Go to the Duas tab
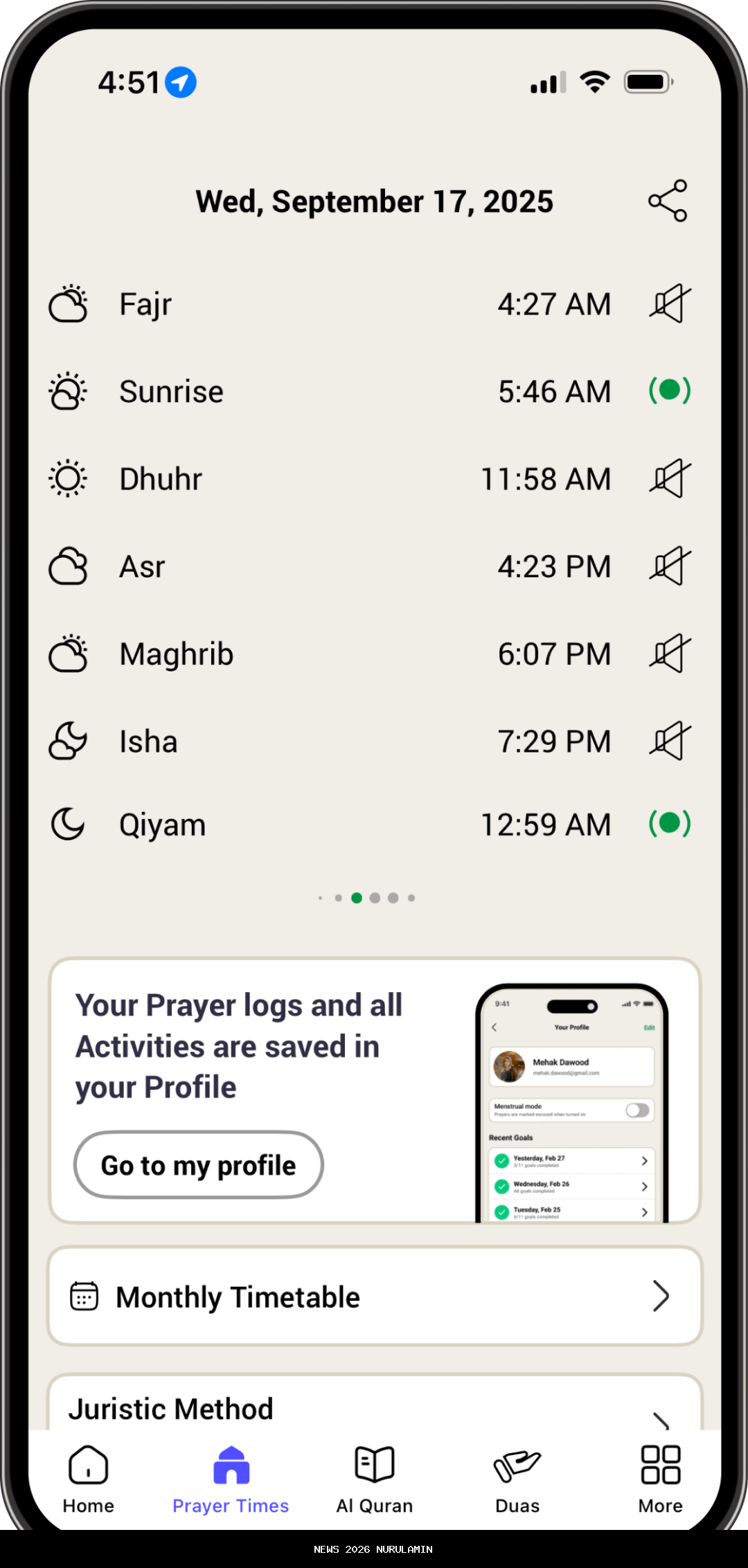 point(517,1478)
